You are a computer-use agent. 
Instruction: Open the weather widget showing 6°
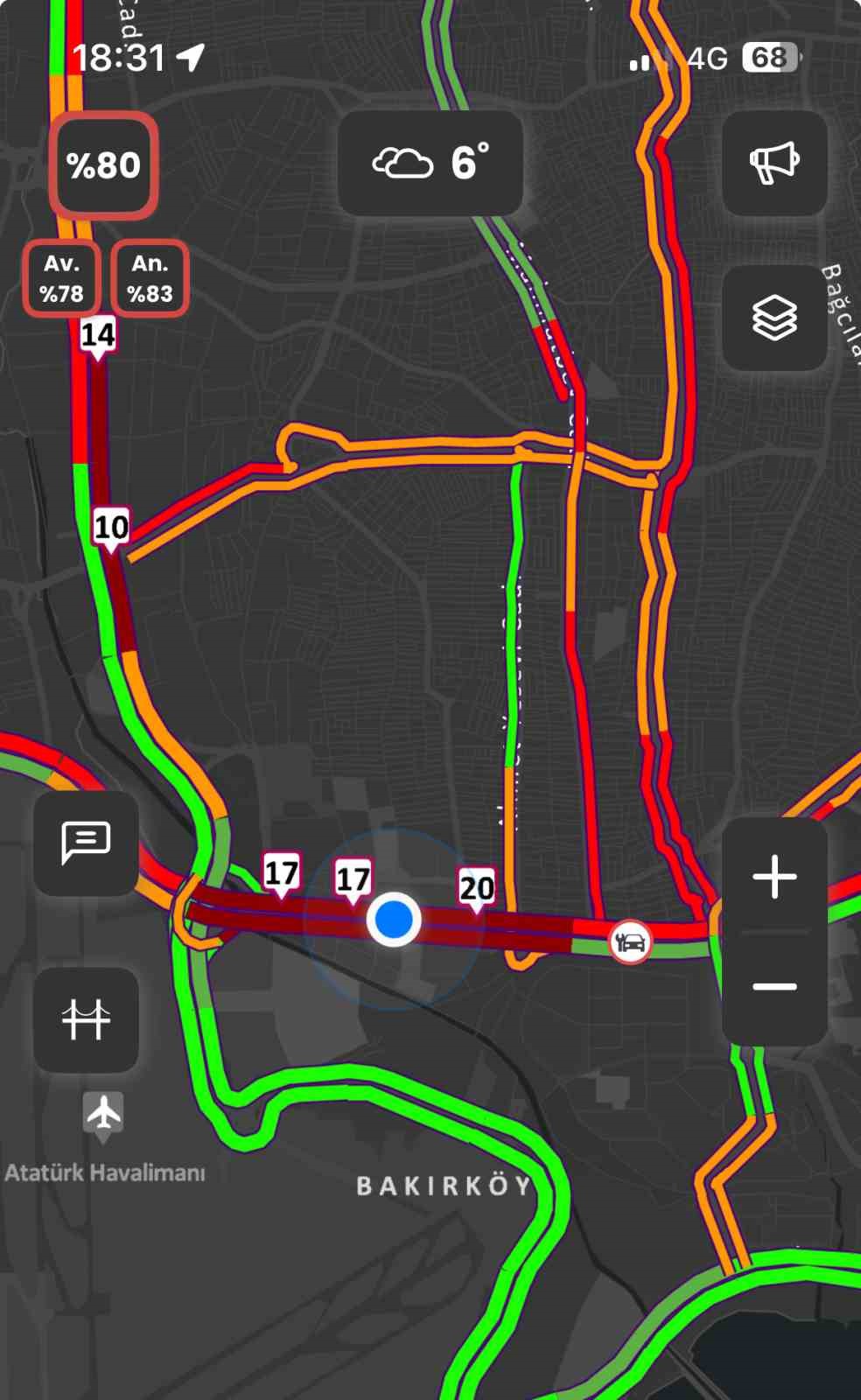click(430, 163)
